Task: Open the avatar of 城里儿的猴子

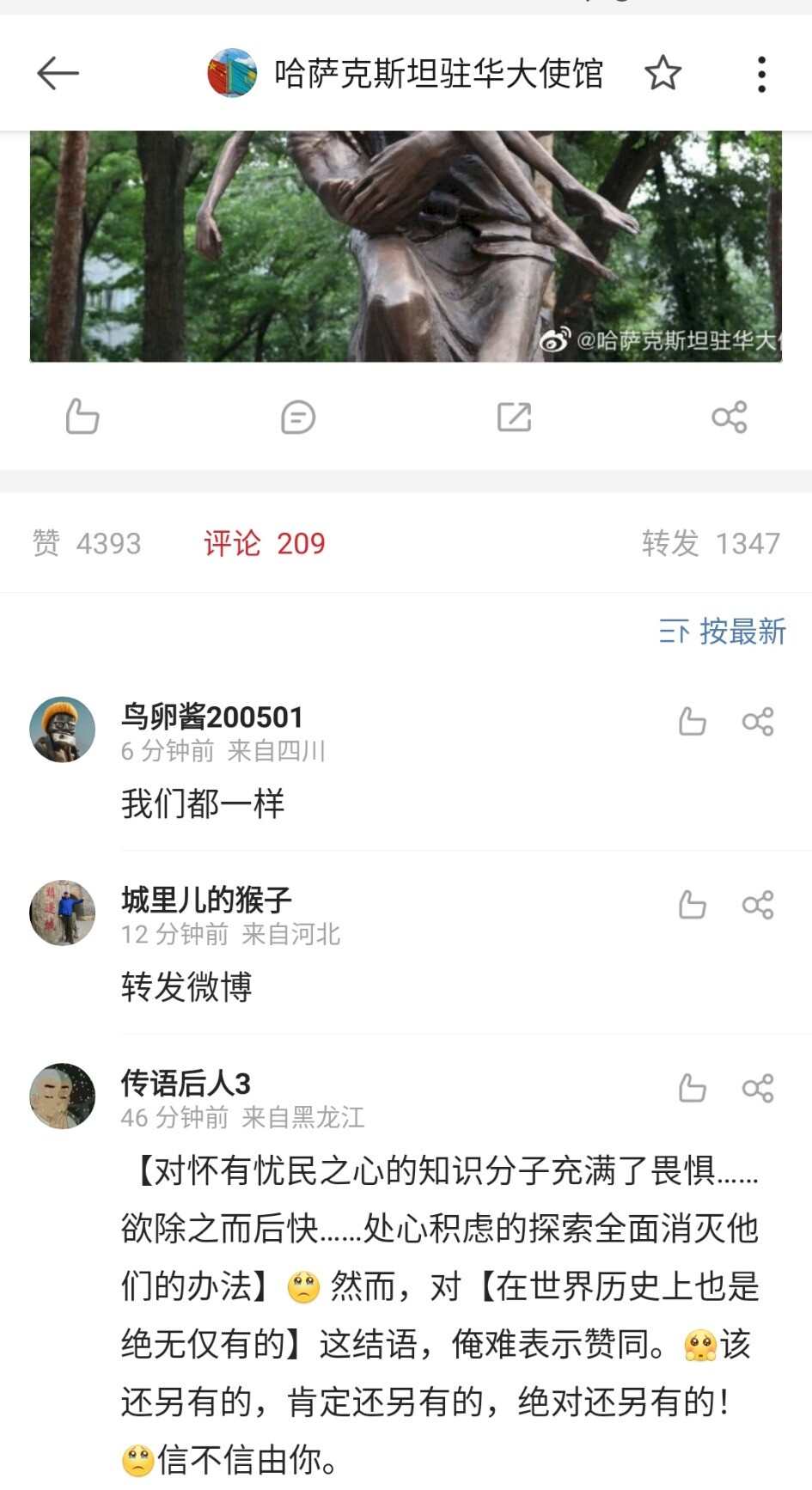Action: coord(63,913)
